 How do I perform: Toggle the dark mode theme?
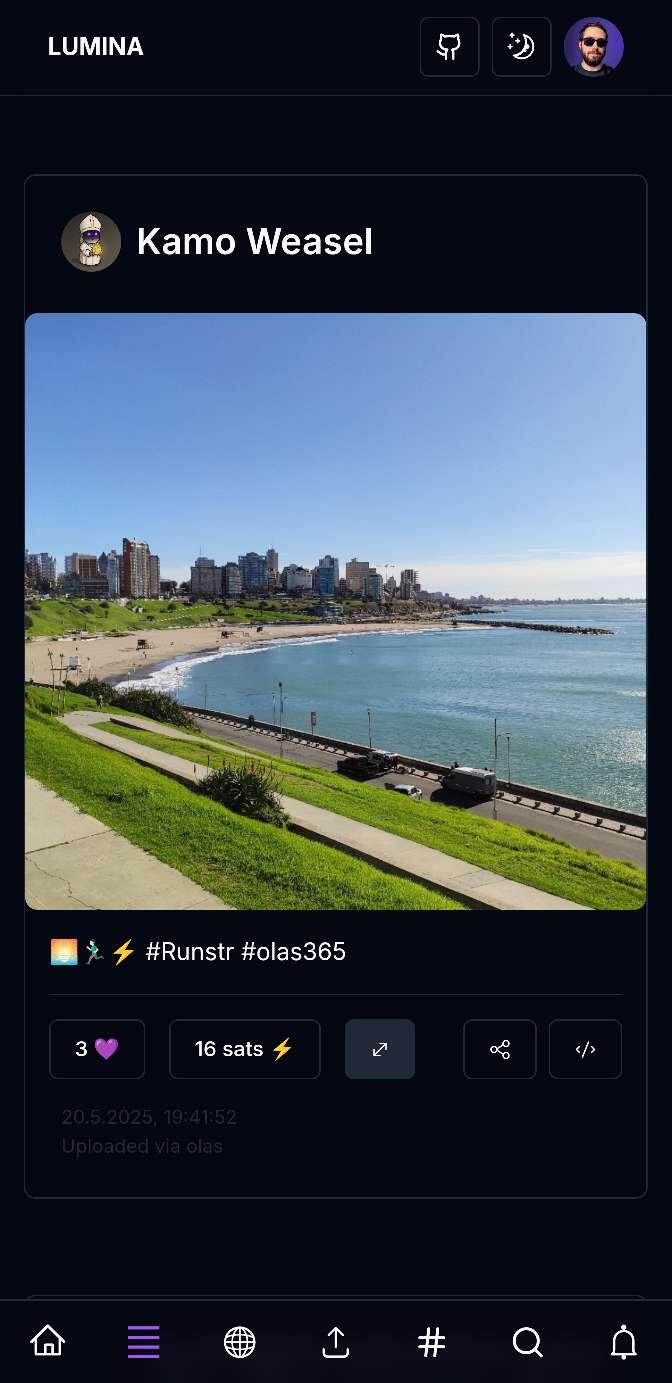tap(521, 47)
